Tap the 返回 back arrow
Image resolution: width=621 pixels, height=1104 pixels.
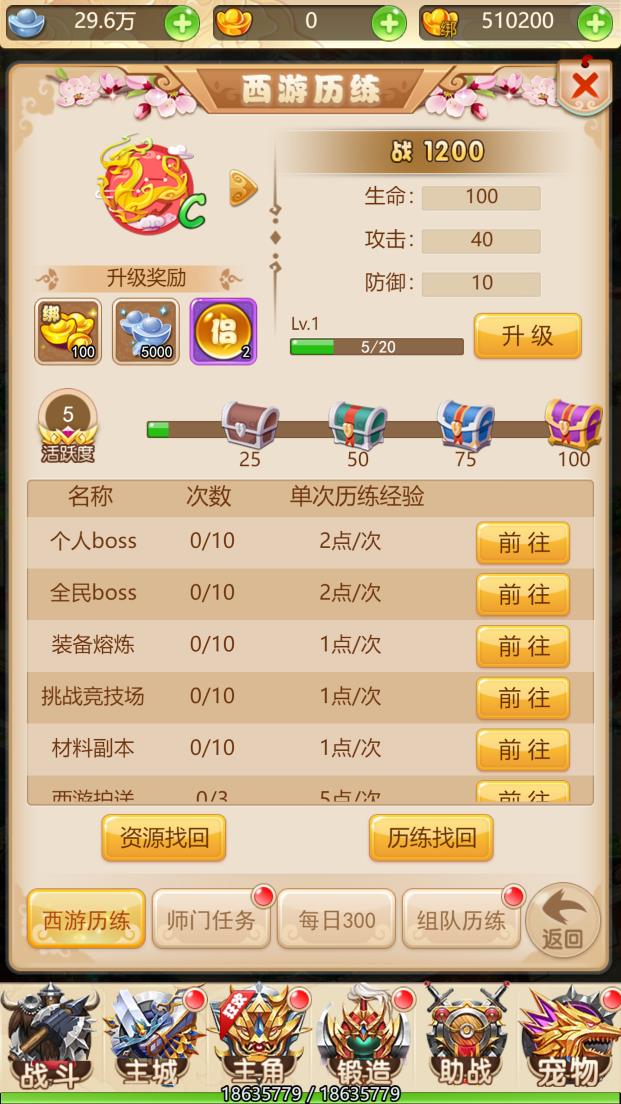(563, 920)
